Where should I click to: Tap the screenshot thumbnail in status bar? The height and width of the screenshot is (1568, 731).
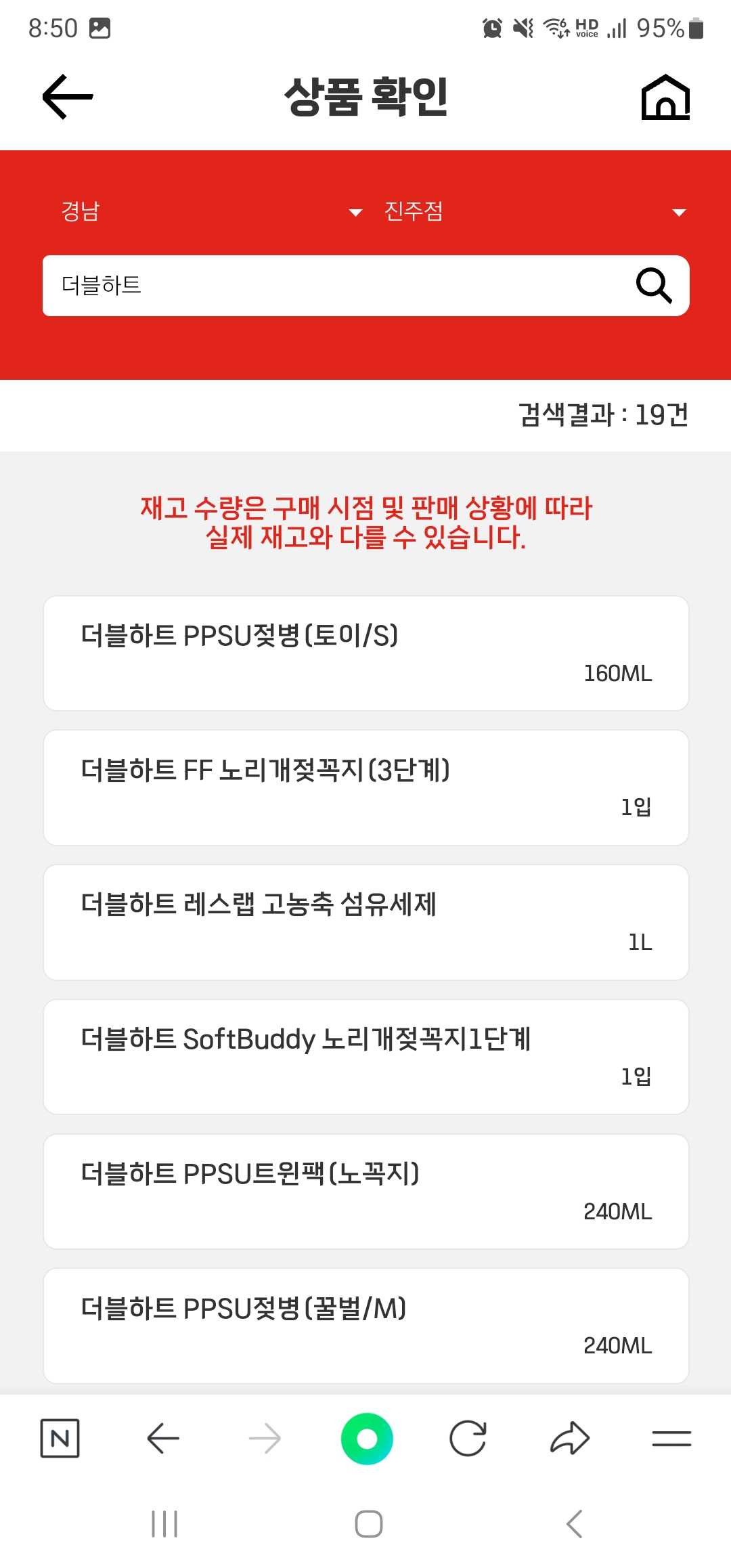[99, 29]
